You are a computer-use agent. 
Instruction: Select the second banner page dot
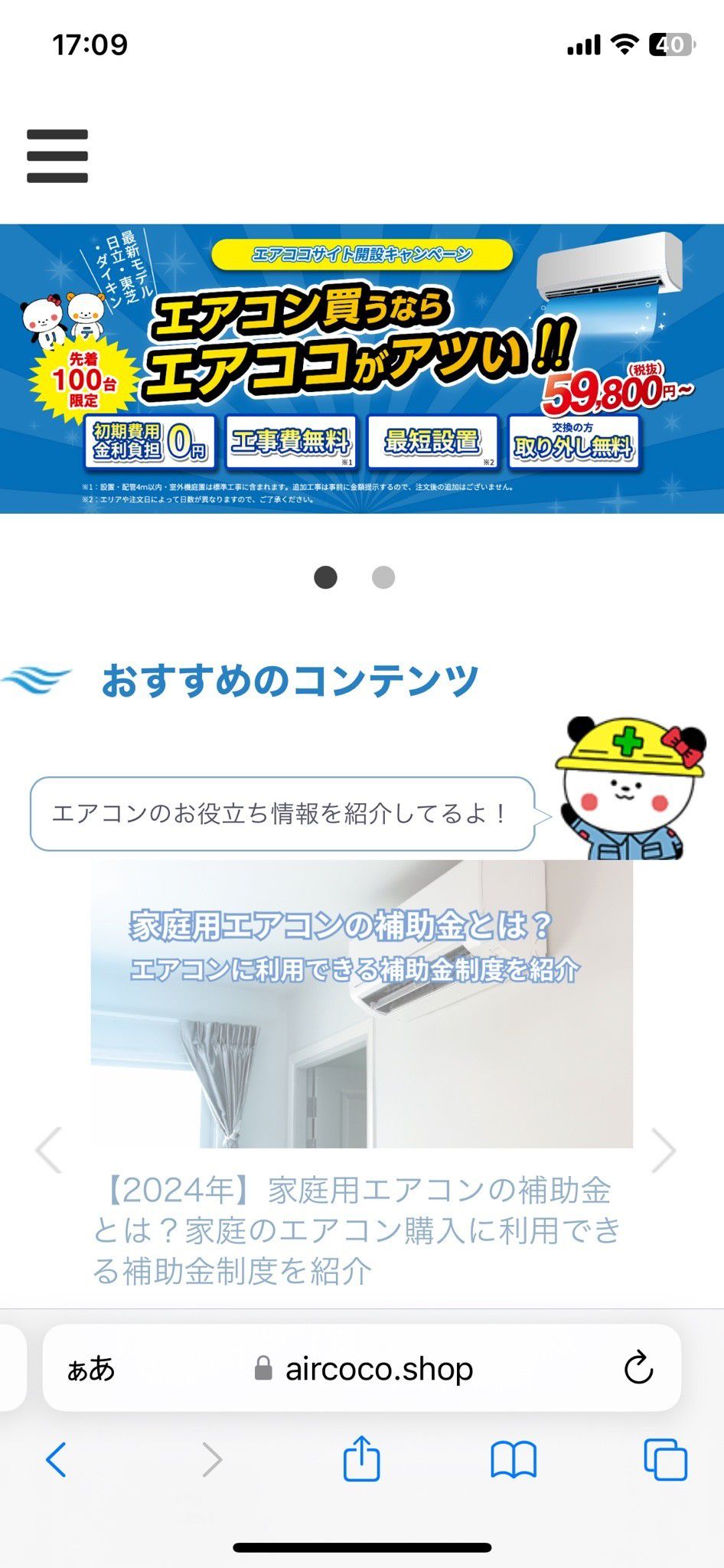tap(383, 577)
